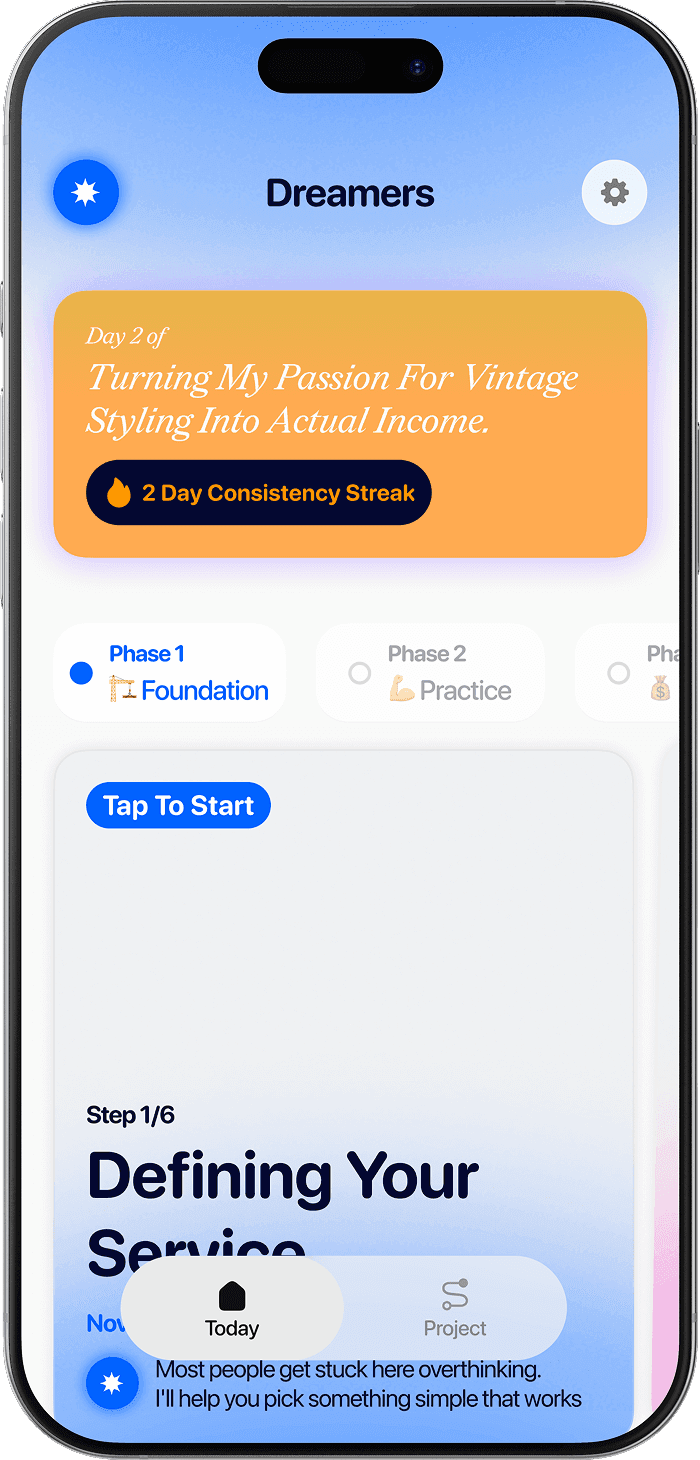Switch to the Project tab

tap(455, 1308)
